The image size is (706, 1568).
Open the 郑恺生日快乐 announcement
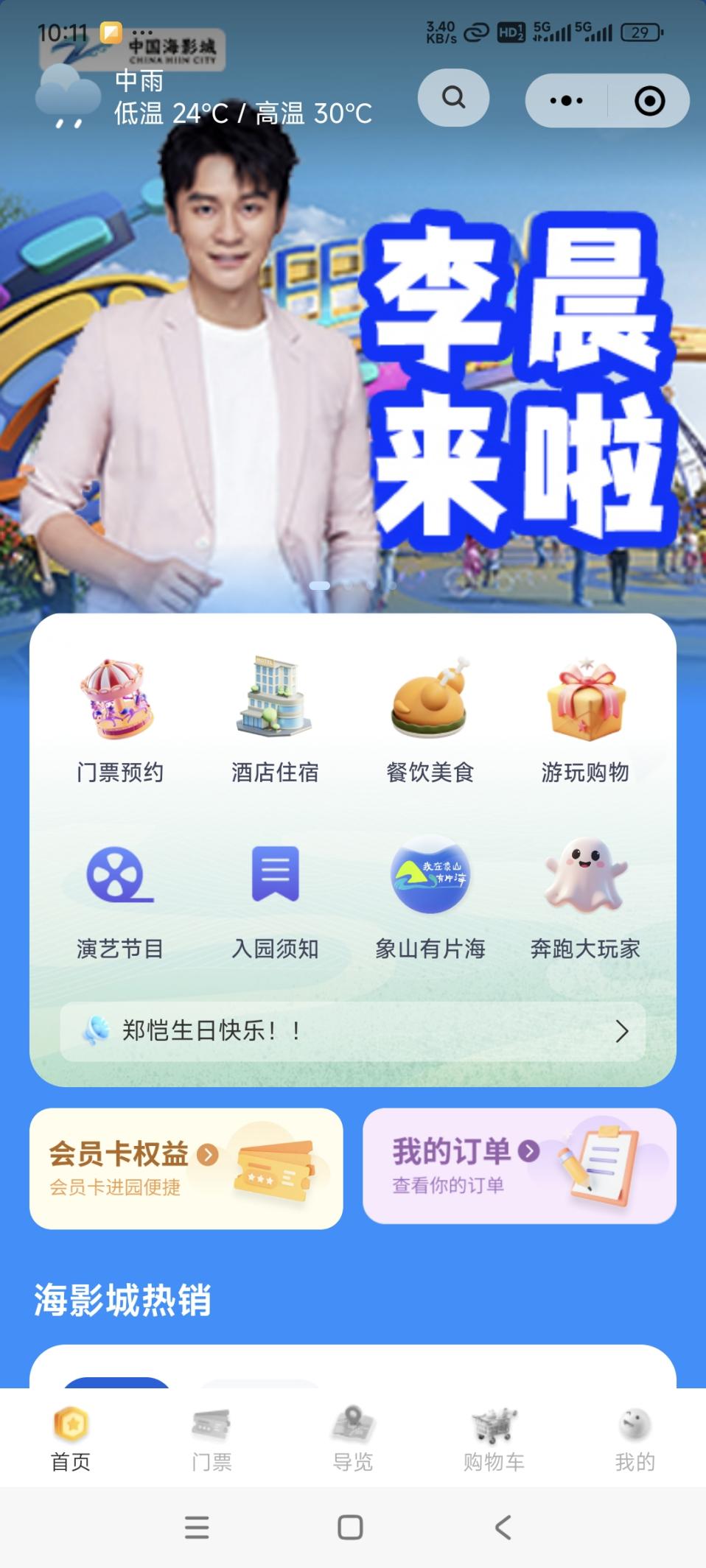tap(352, 1031)
